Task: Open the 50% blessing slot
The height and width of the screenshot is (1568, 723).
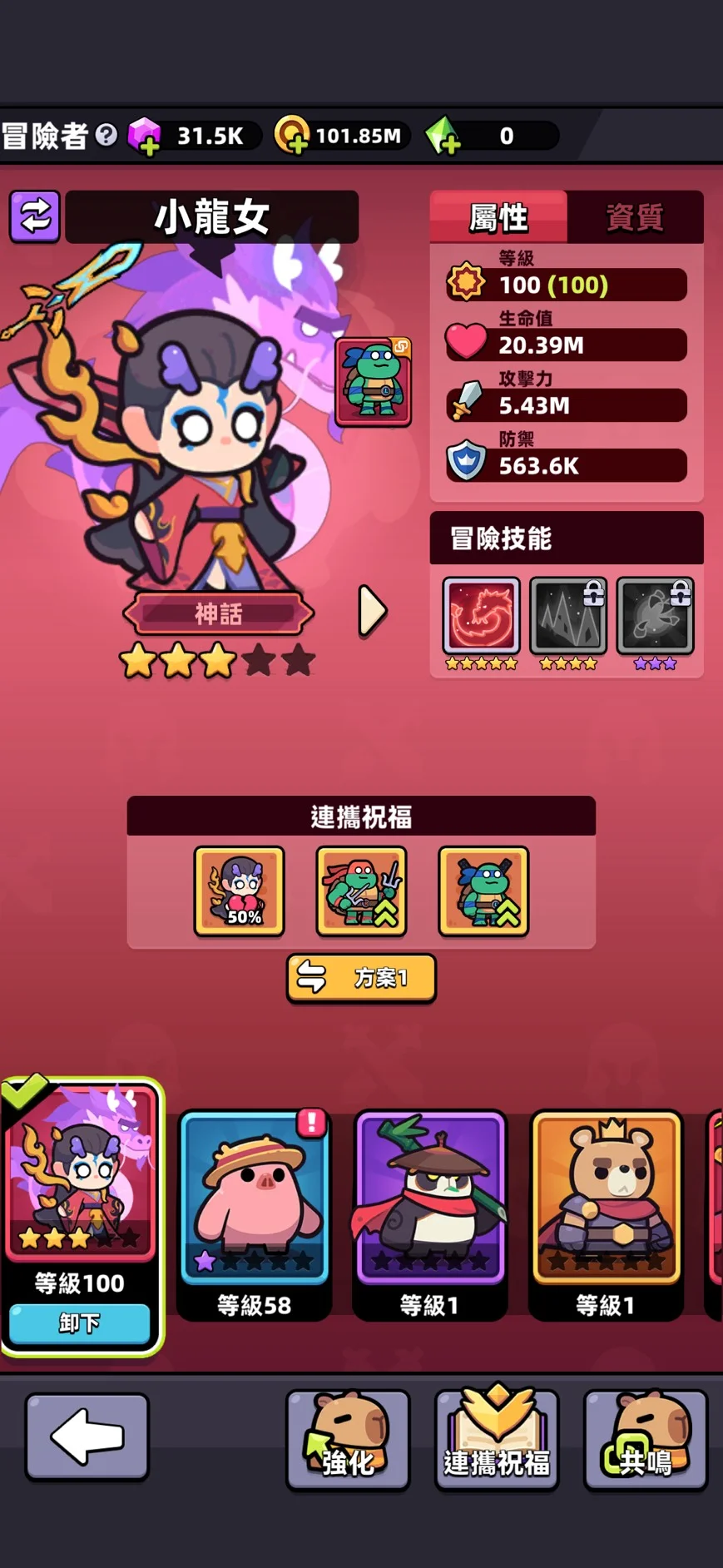Action: [x=239, y=891]
